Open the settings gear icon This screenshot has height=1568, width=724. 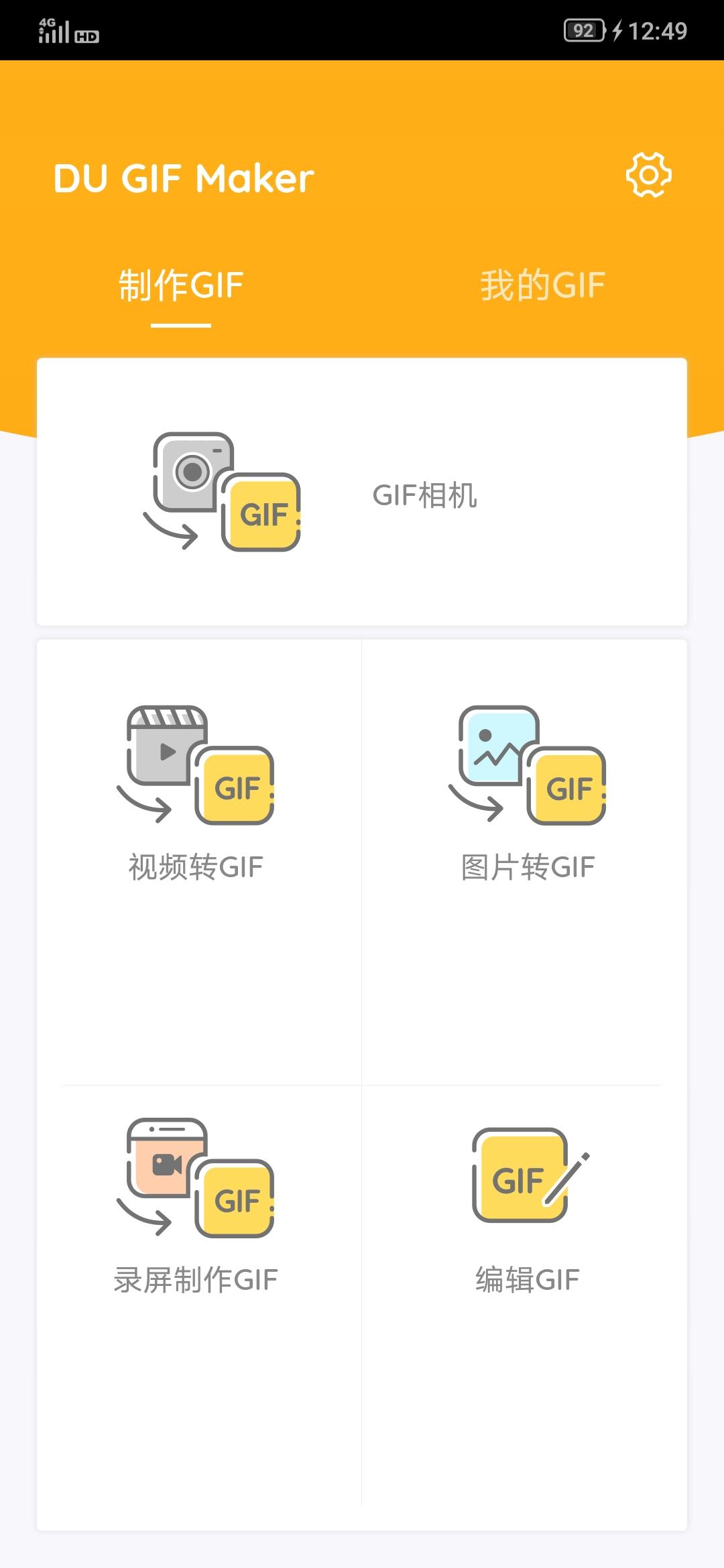point(648,175)
